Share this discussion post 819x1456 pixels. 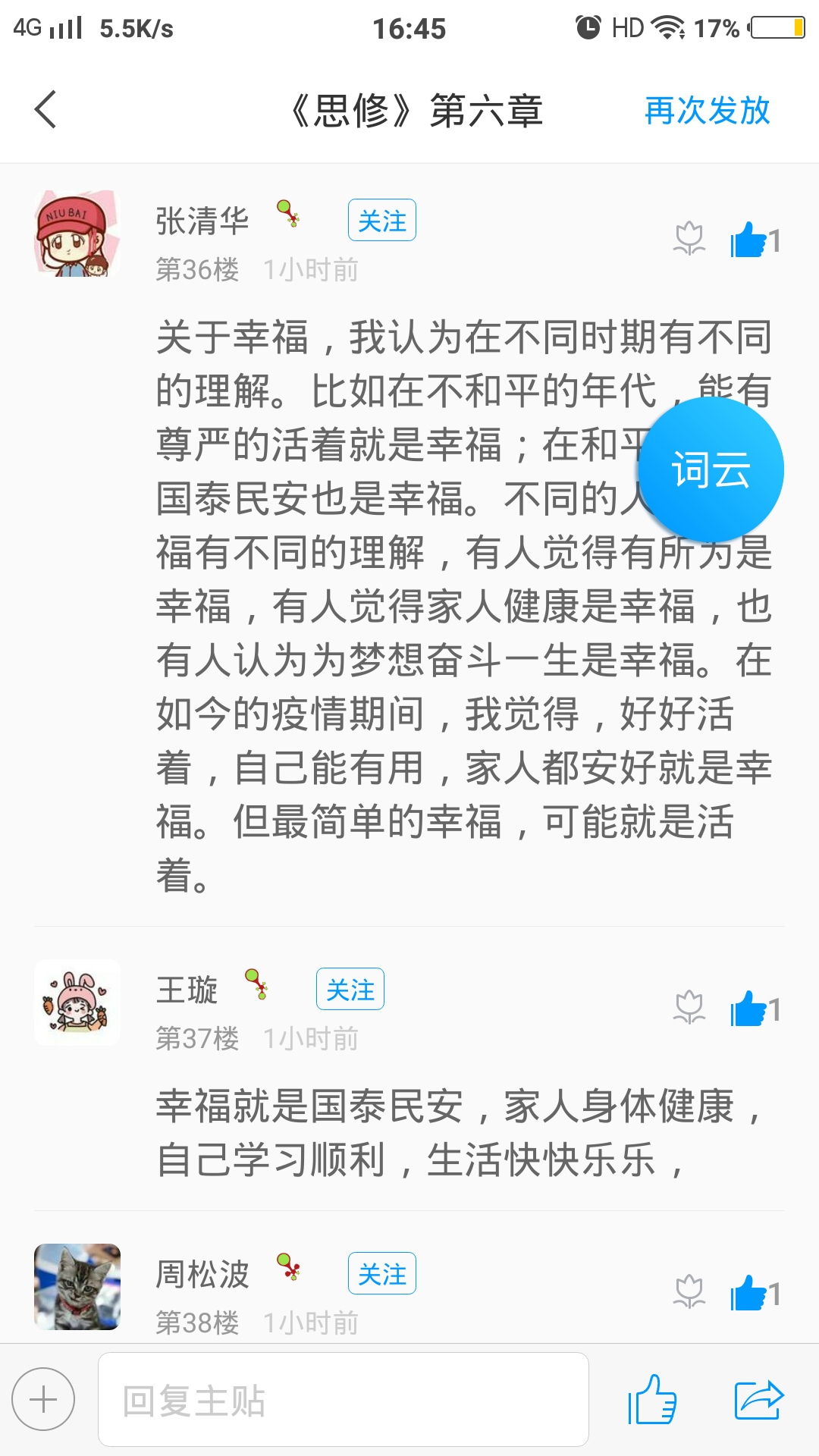point(758,1400)
